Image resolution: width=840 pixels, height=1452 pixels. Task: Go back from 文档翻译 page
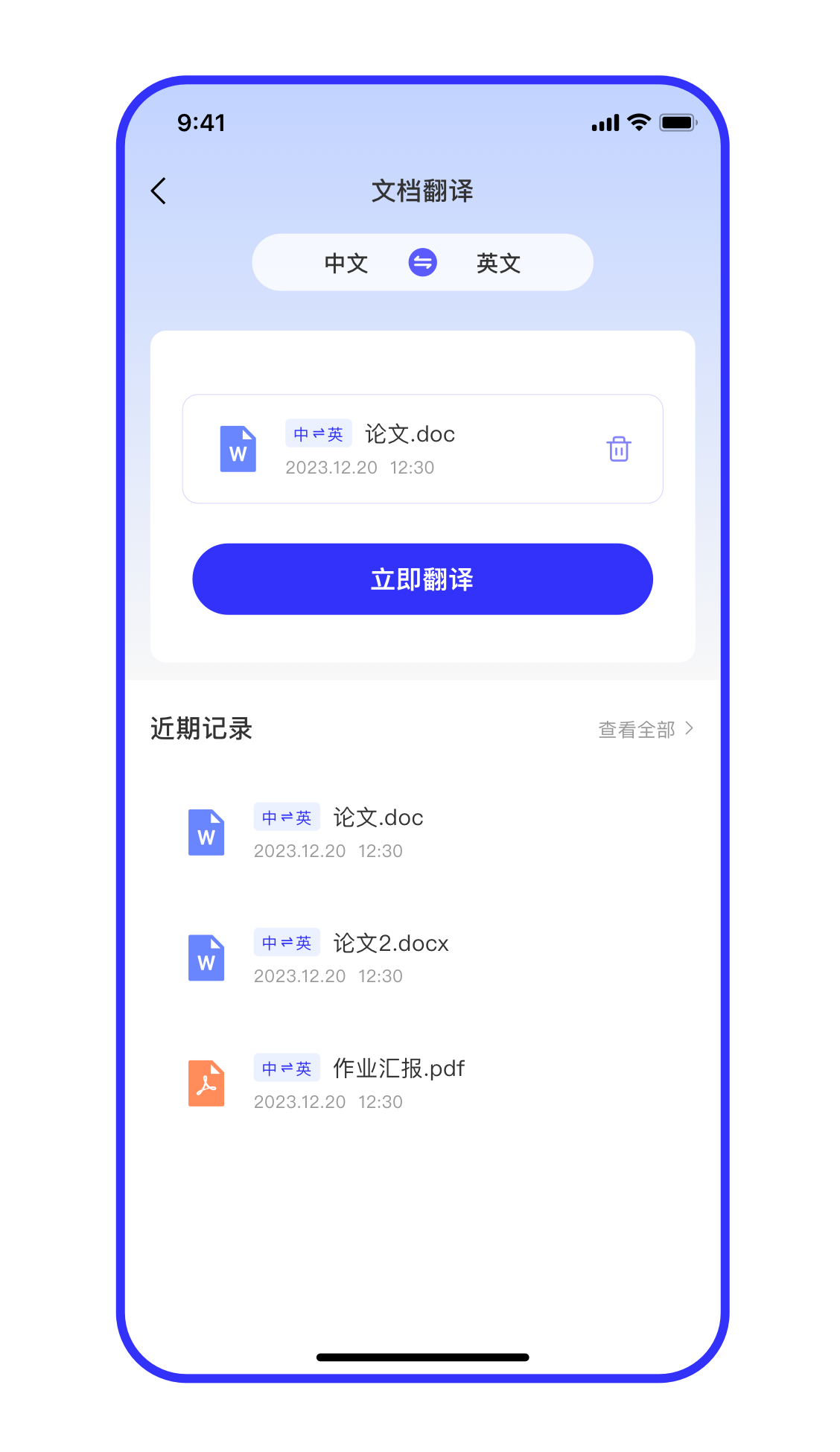pyautogui.click(x=159, y=191)
